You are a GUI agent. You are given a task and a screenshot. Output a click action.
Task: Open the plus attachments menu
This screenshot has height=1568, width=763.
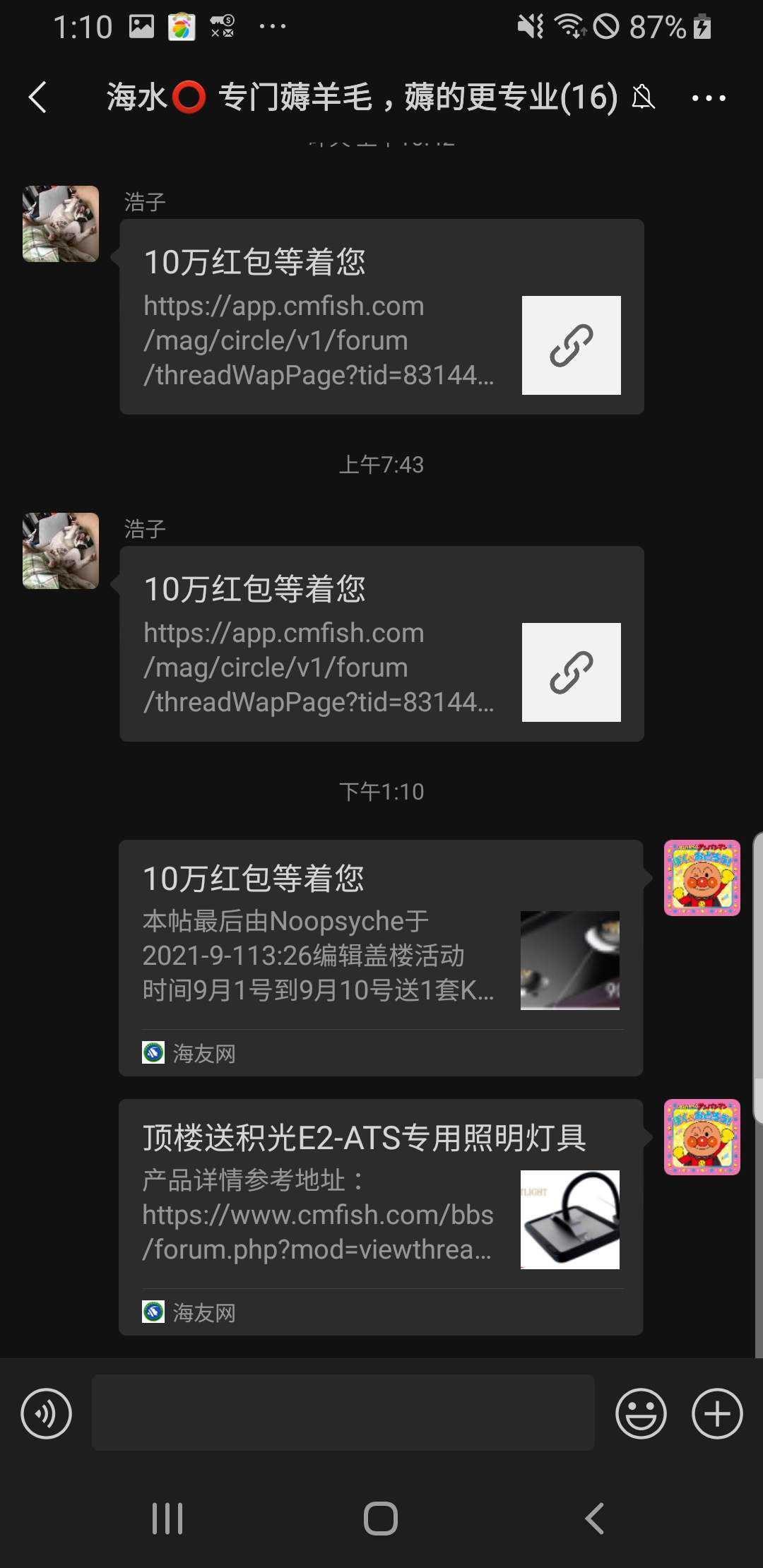coord(716,1413)
